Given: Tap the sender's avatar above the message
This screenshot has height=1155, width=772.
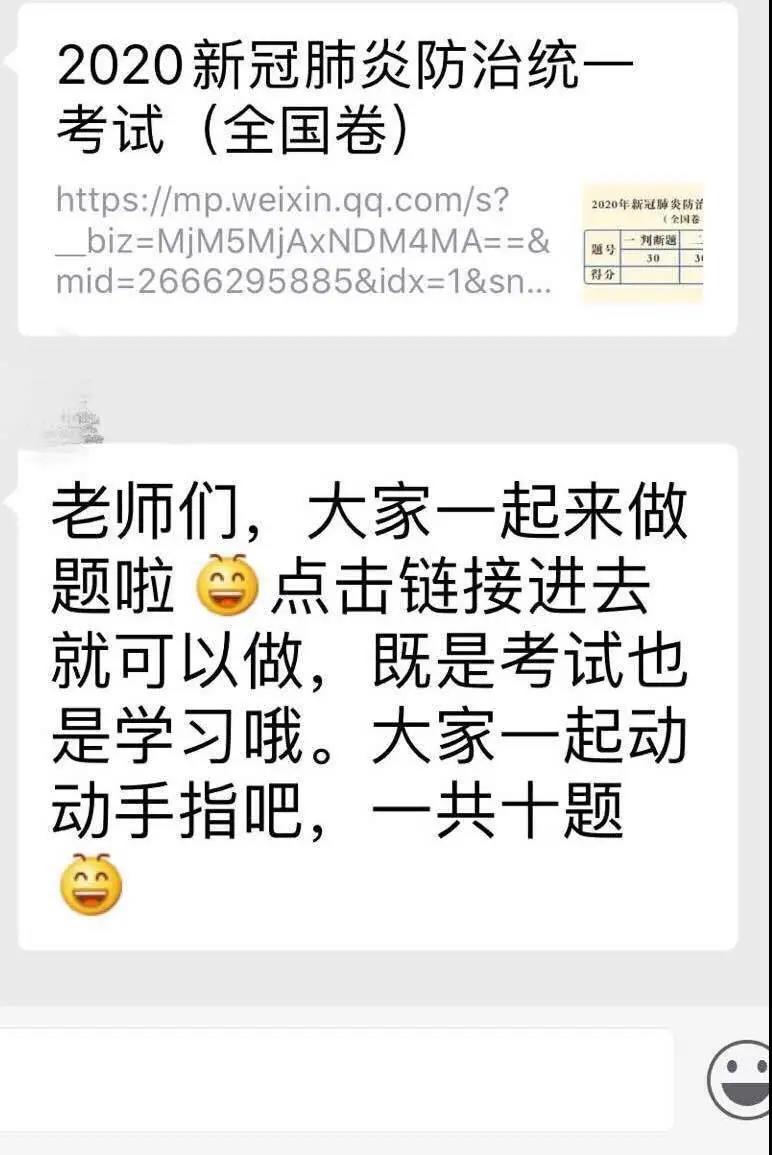Looking at the screenshot, I should click(76, 418).
